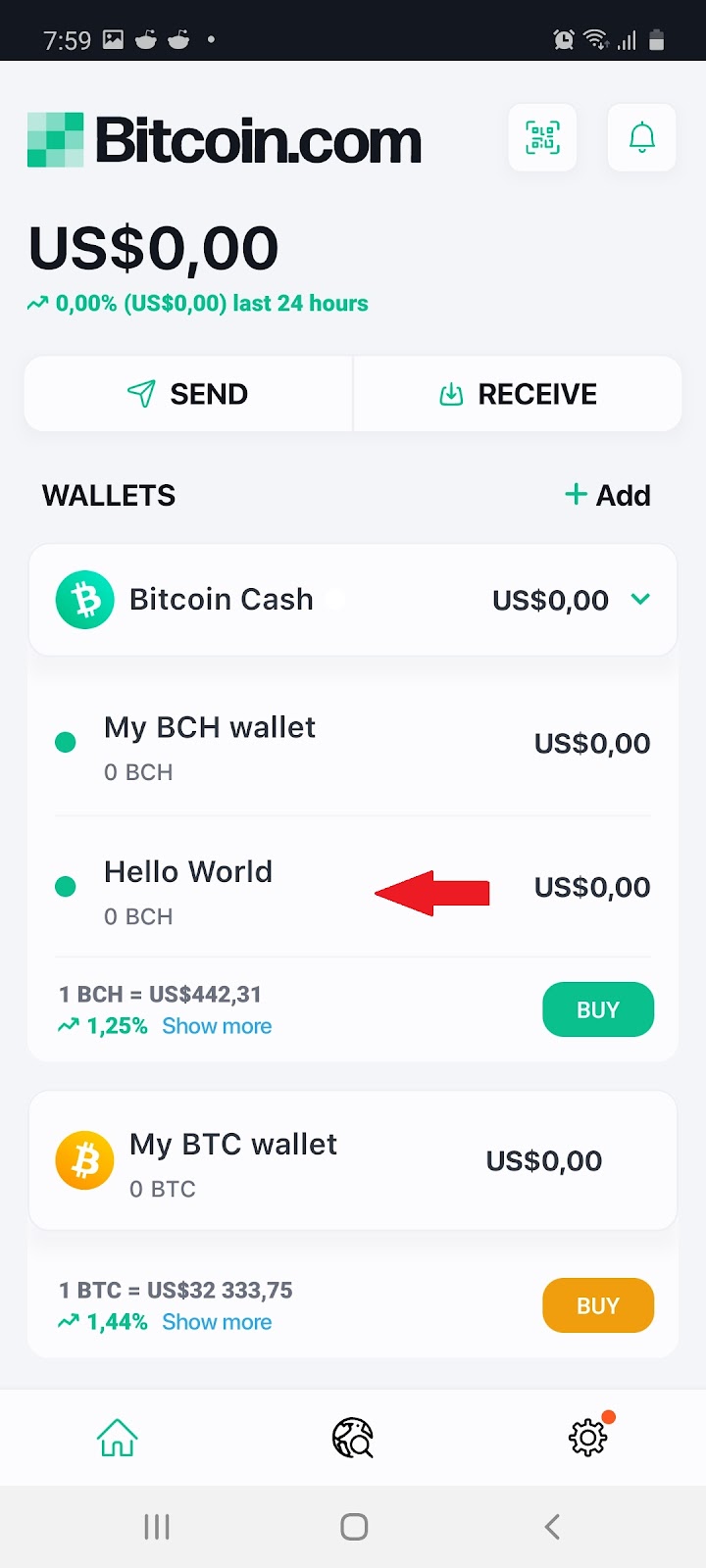The width and height of the screenshot is (706, 1568).
Task: Tap the RECEIVE button
Action: [x=518, y=394]
